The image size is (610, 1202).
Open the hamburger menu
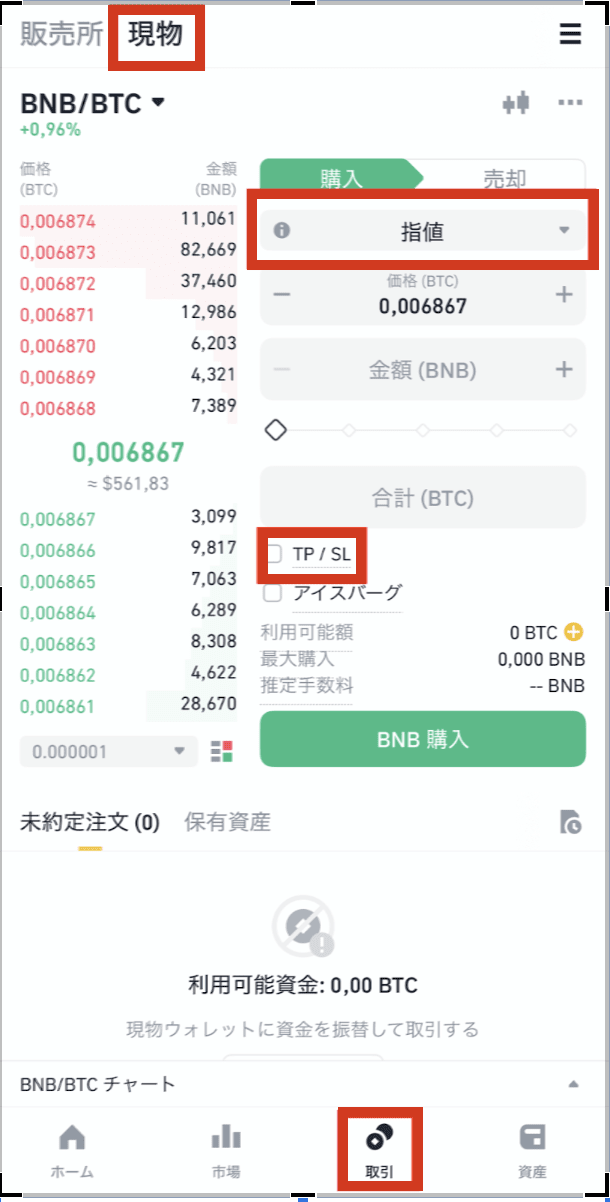[x=570, y=35]
